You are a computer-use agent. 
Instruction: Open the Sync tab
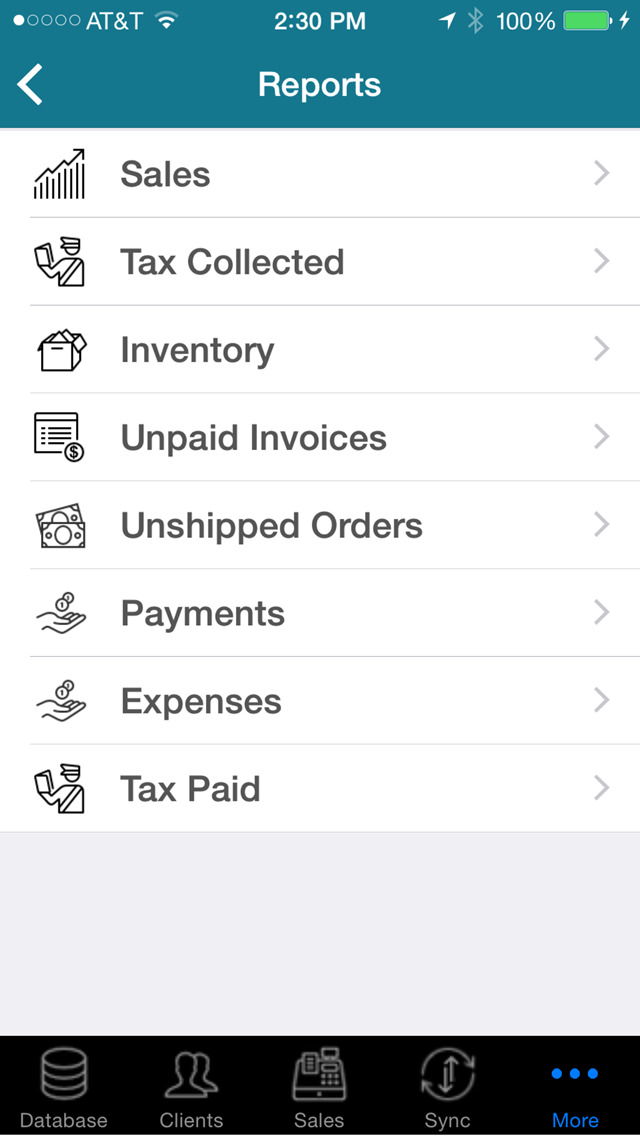[x=447, y=1086]
